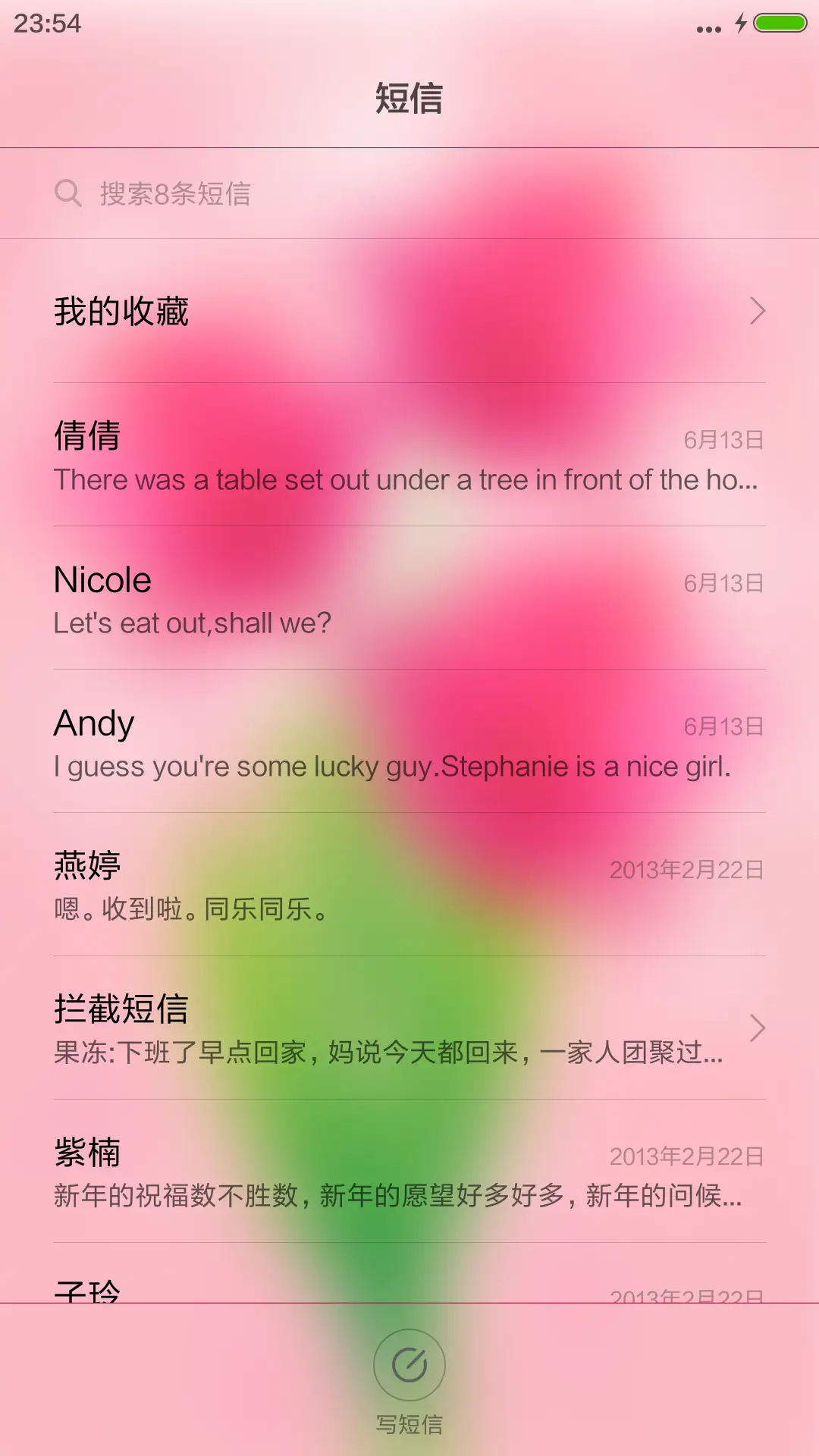Viewport: 819px width, 1456px height.
Task: Click the search magnifier icon
Action: 69,193
